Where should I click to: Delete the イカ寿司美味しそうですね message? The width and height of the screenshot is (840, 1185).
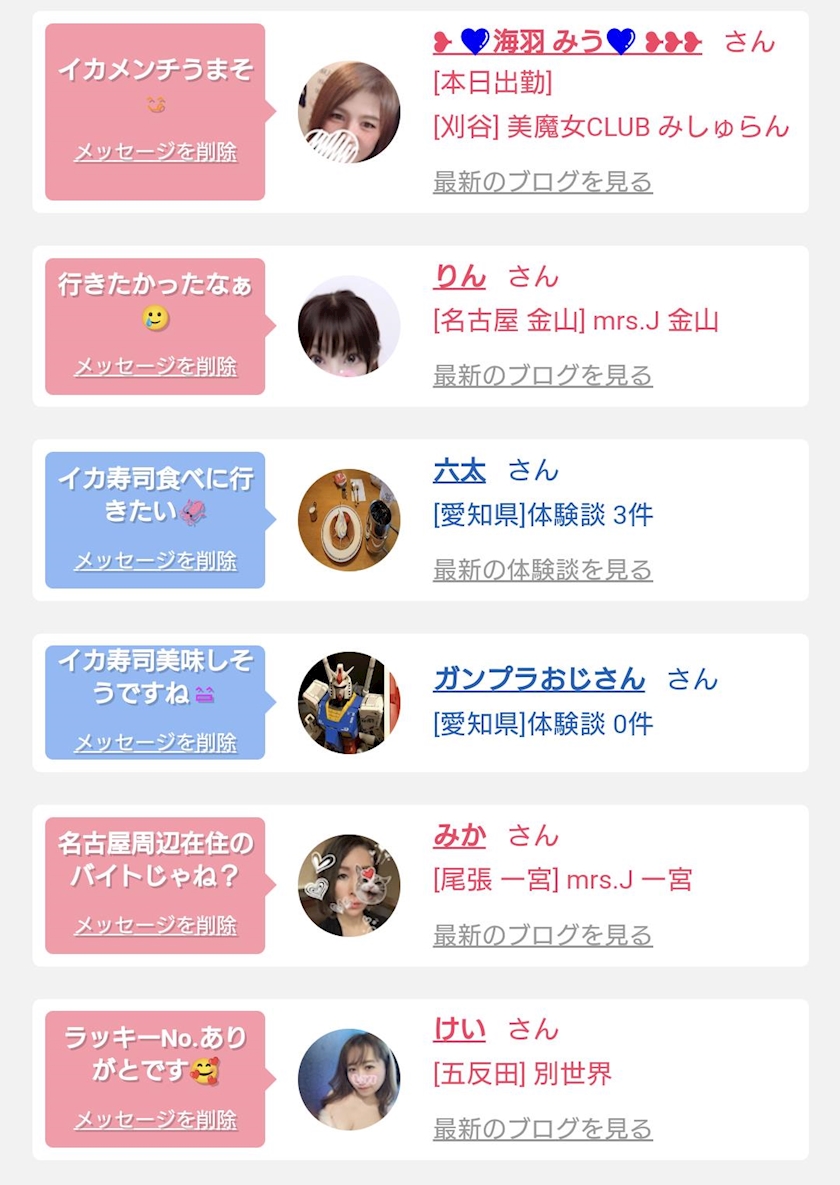click(156, 743)
